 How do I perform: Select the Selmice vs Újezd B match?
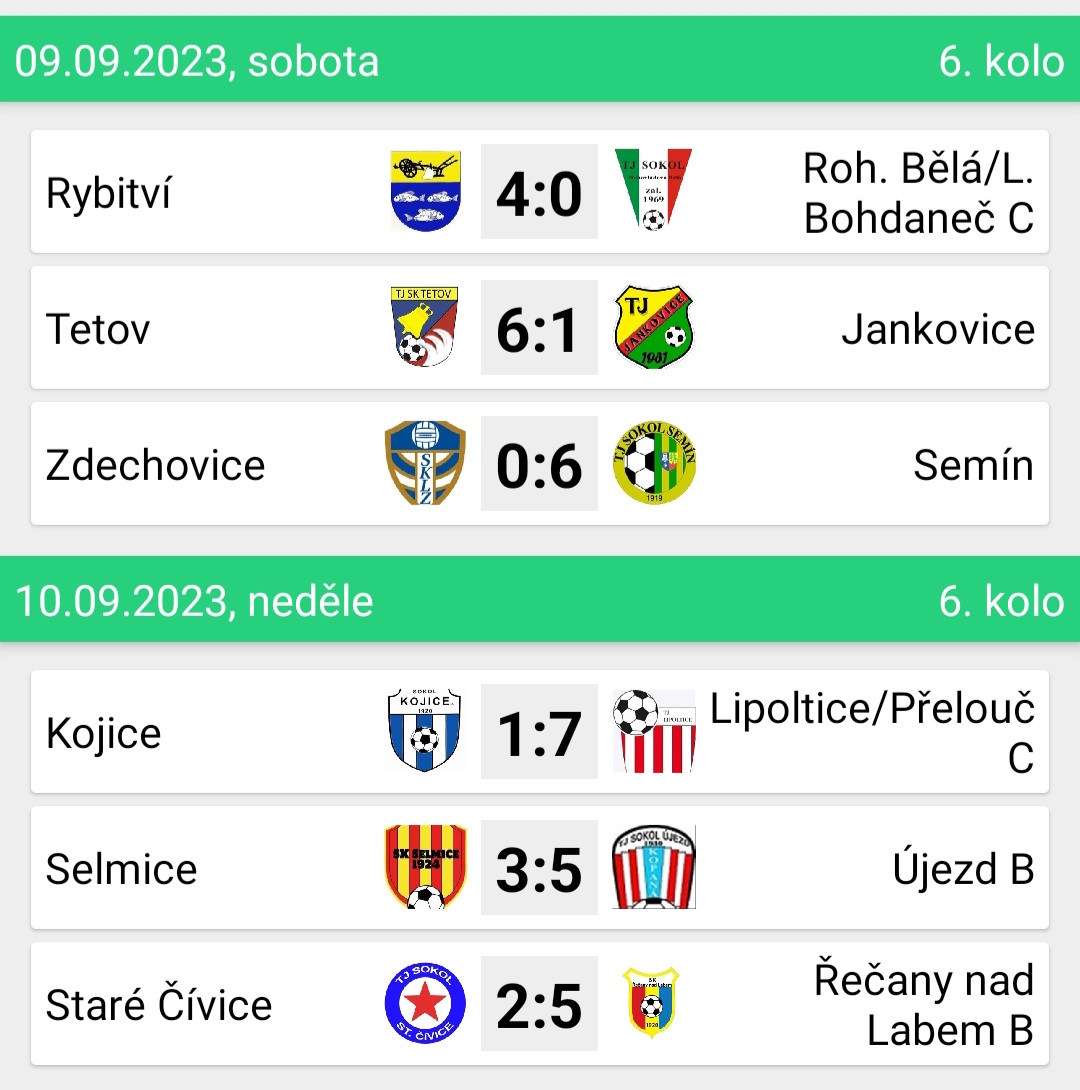coord(539,868)
